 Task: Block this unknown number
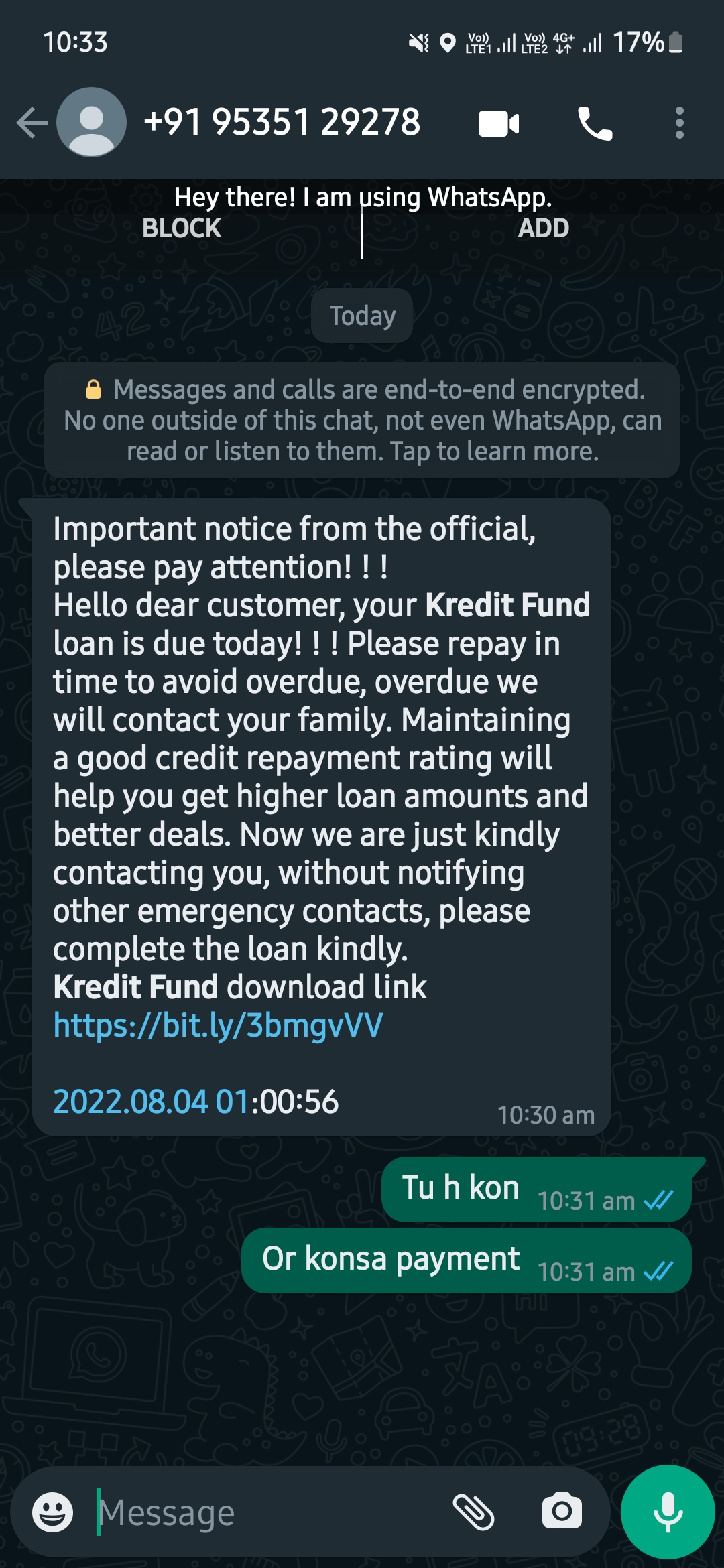182,228
